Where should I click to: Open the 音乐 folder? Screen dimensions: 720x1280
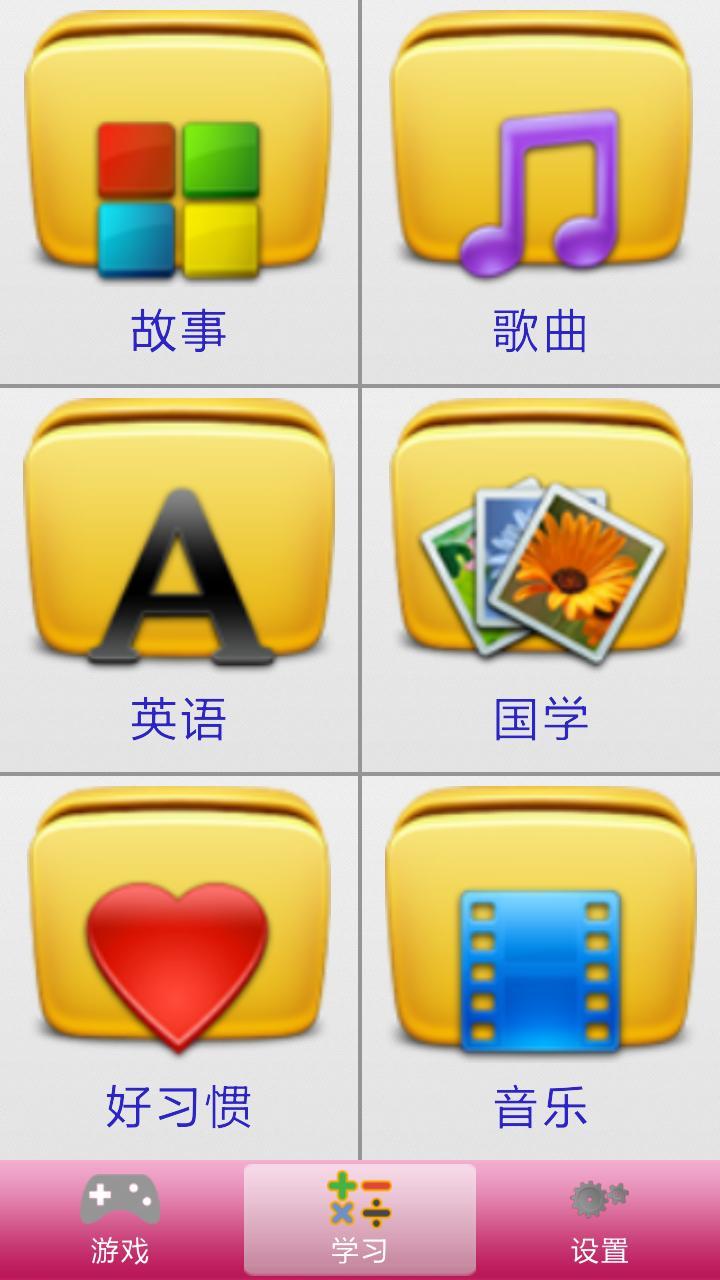point(541,968)
